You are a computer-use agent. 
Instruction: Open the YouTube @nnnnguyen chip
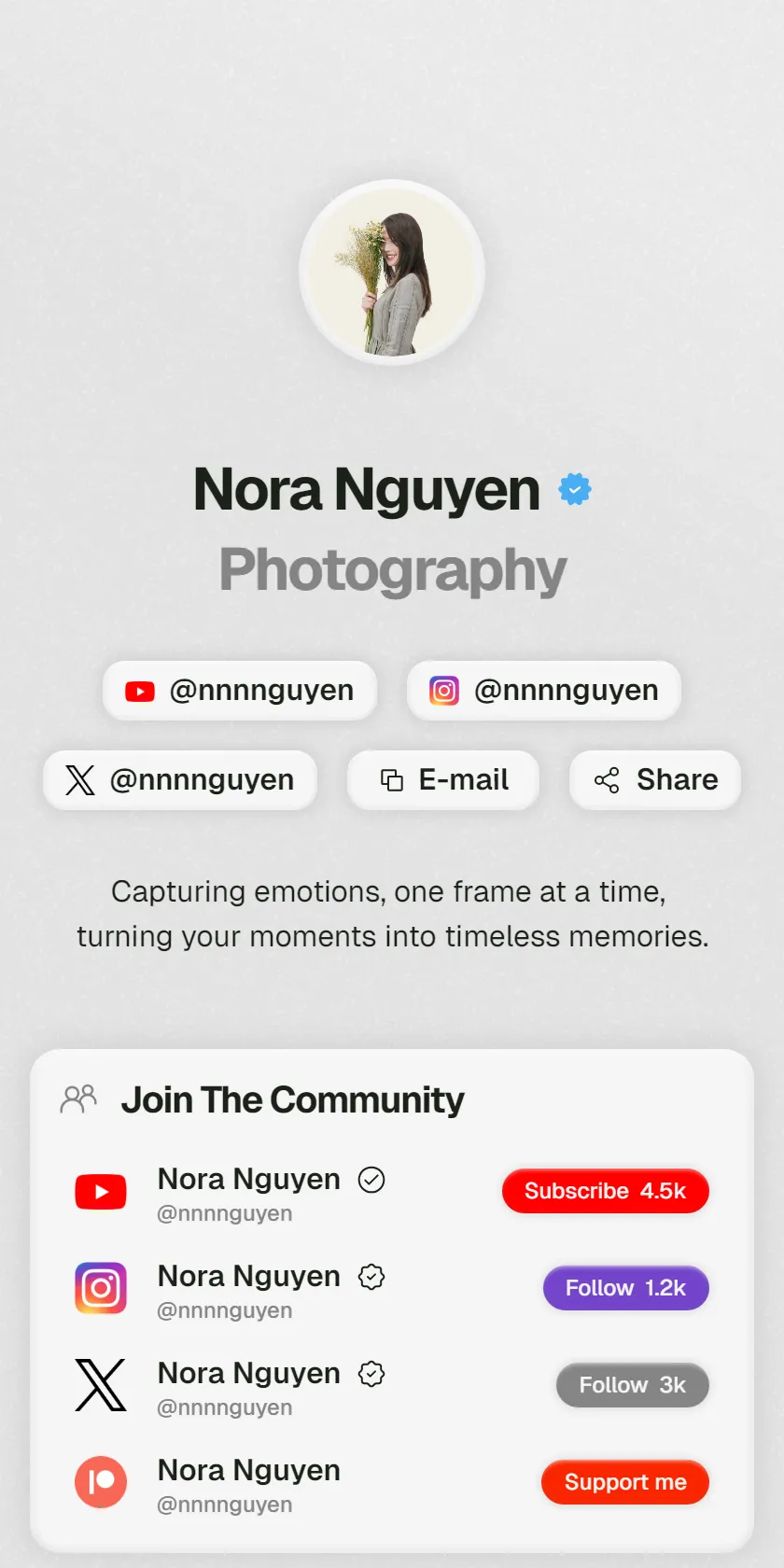coord(240,691)
